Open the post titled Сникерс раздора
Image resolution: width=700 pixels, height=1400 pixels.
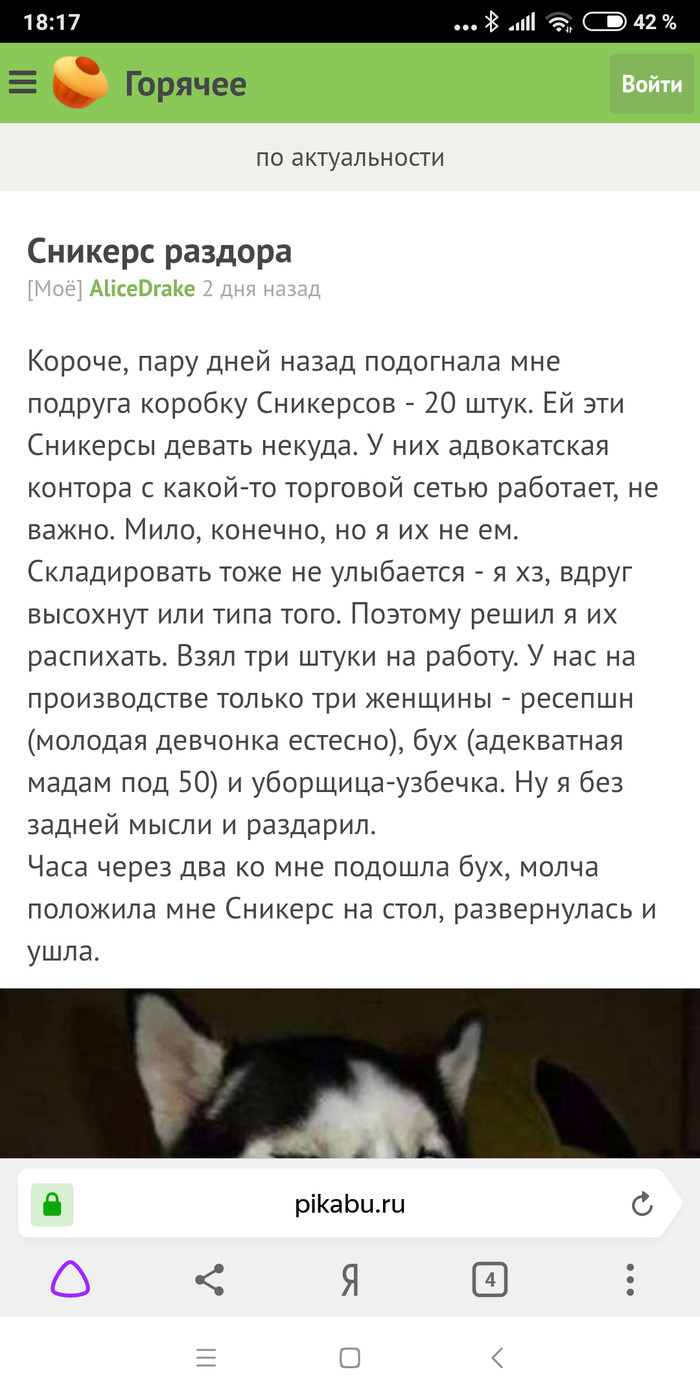[159, 251]
